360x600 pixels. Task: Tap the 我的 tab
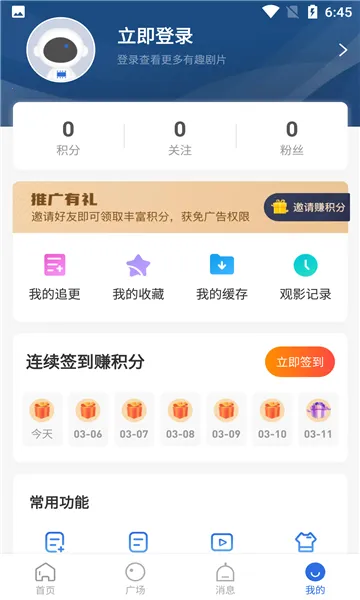pyautogui.click(x=315, y=578)
